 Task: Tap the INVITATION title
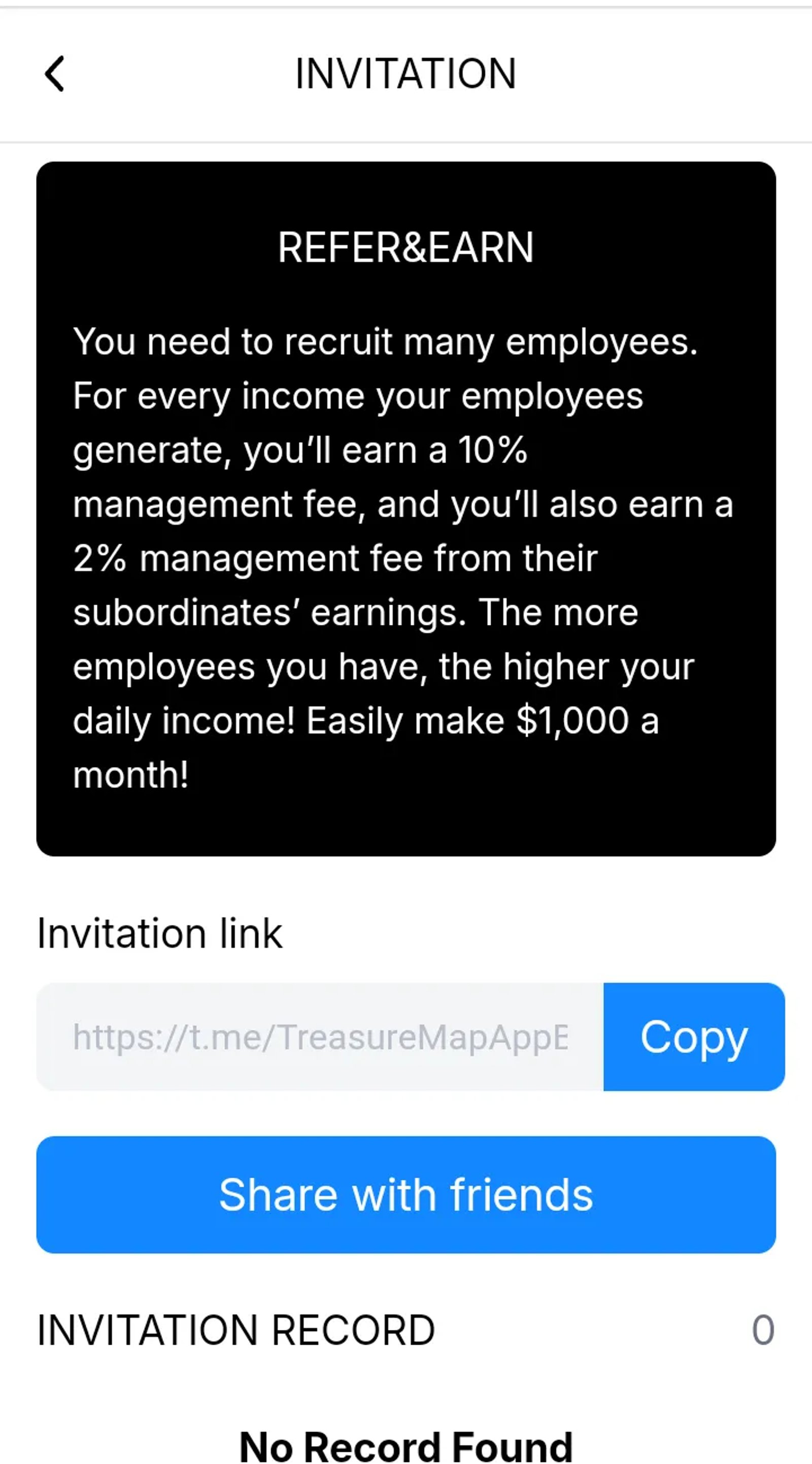coord(405,73)
